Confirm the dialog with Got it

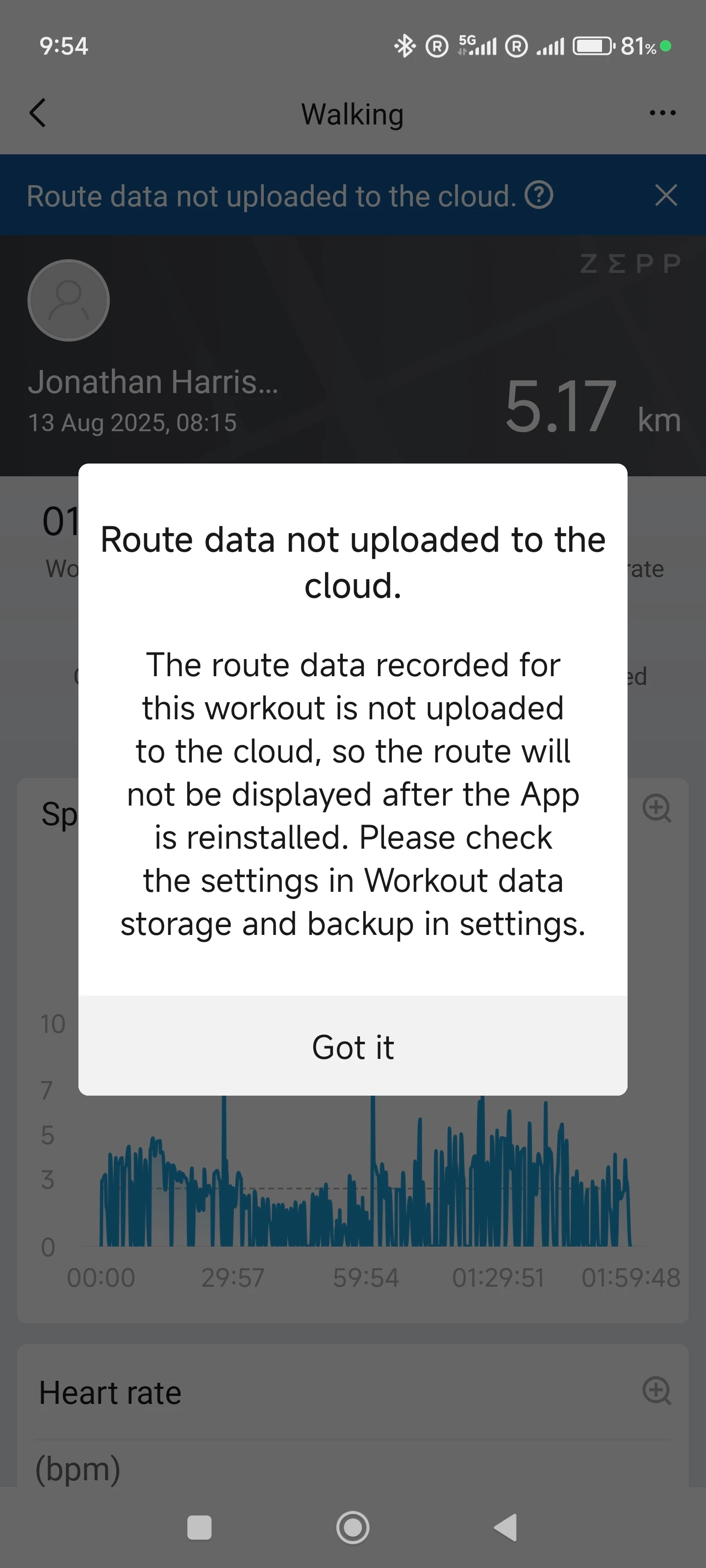(x=353, y=1047)
